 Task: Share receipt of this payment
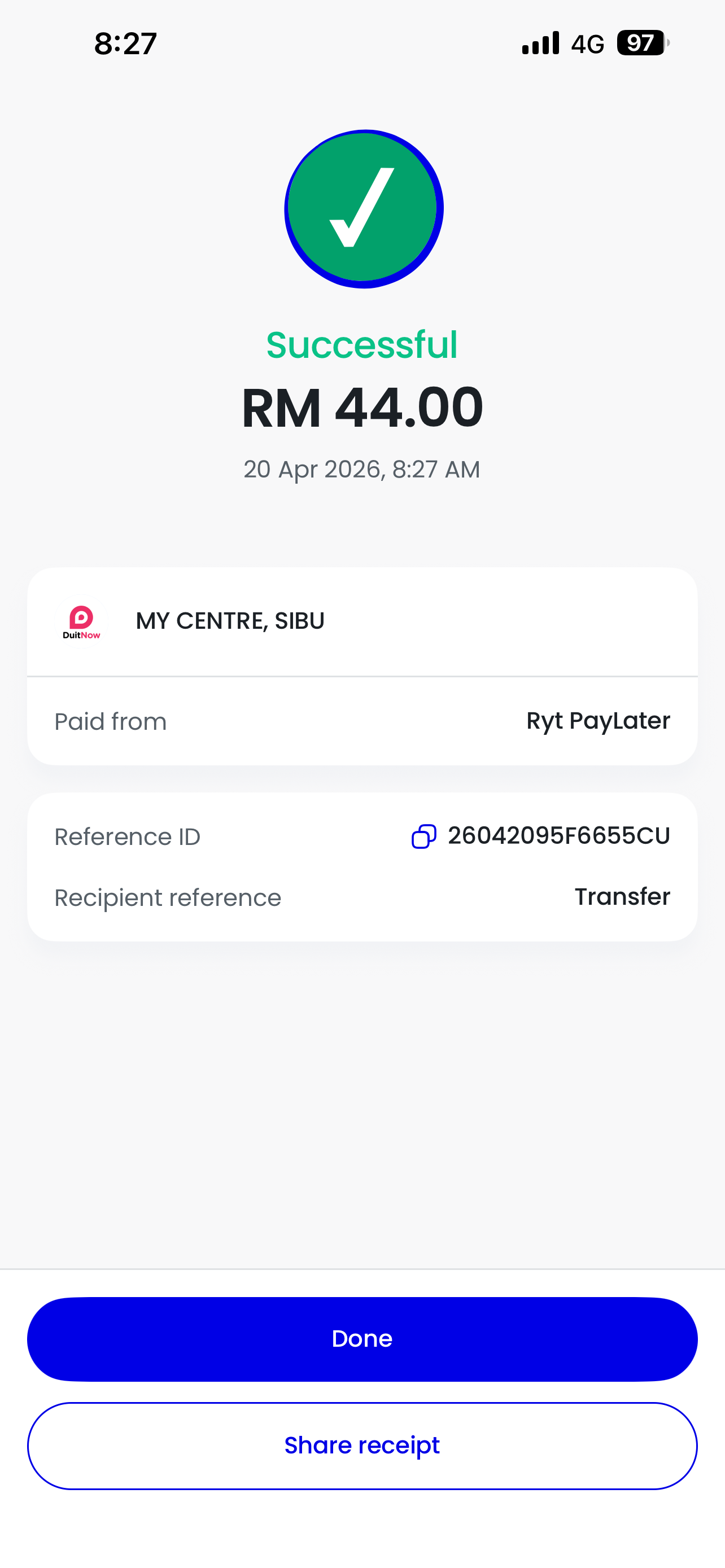[x=362, y=1446]
